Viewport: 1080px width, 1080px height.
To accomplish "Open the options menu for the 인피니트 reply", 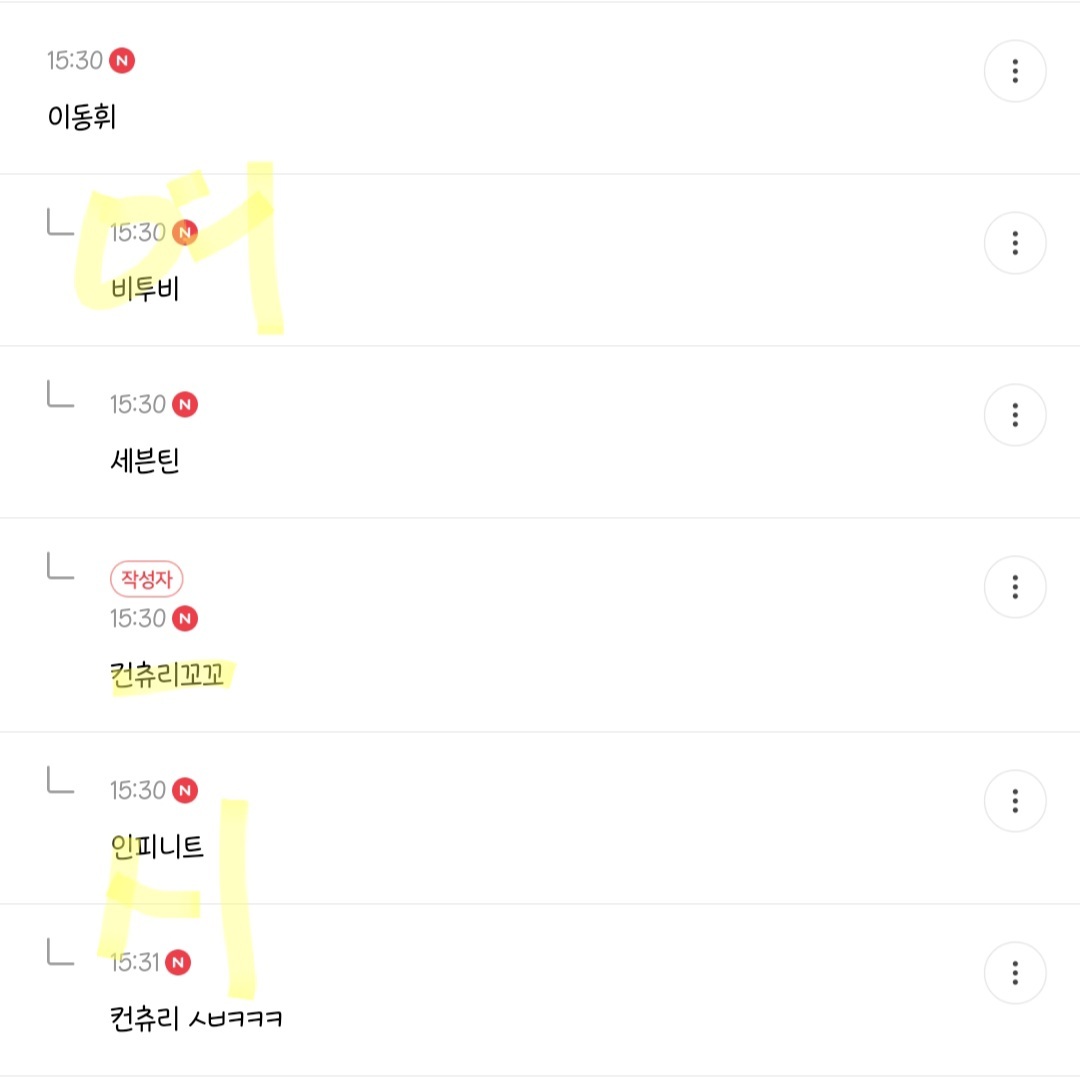I will pyautogui.click(x=1015, y=801).
